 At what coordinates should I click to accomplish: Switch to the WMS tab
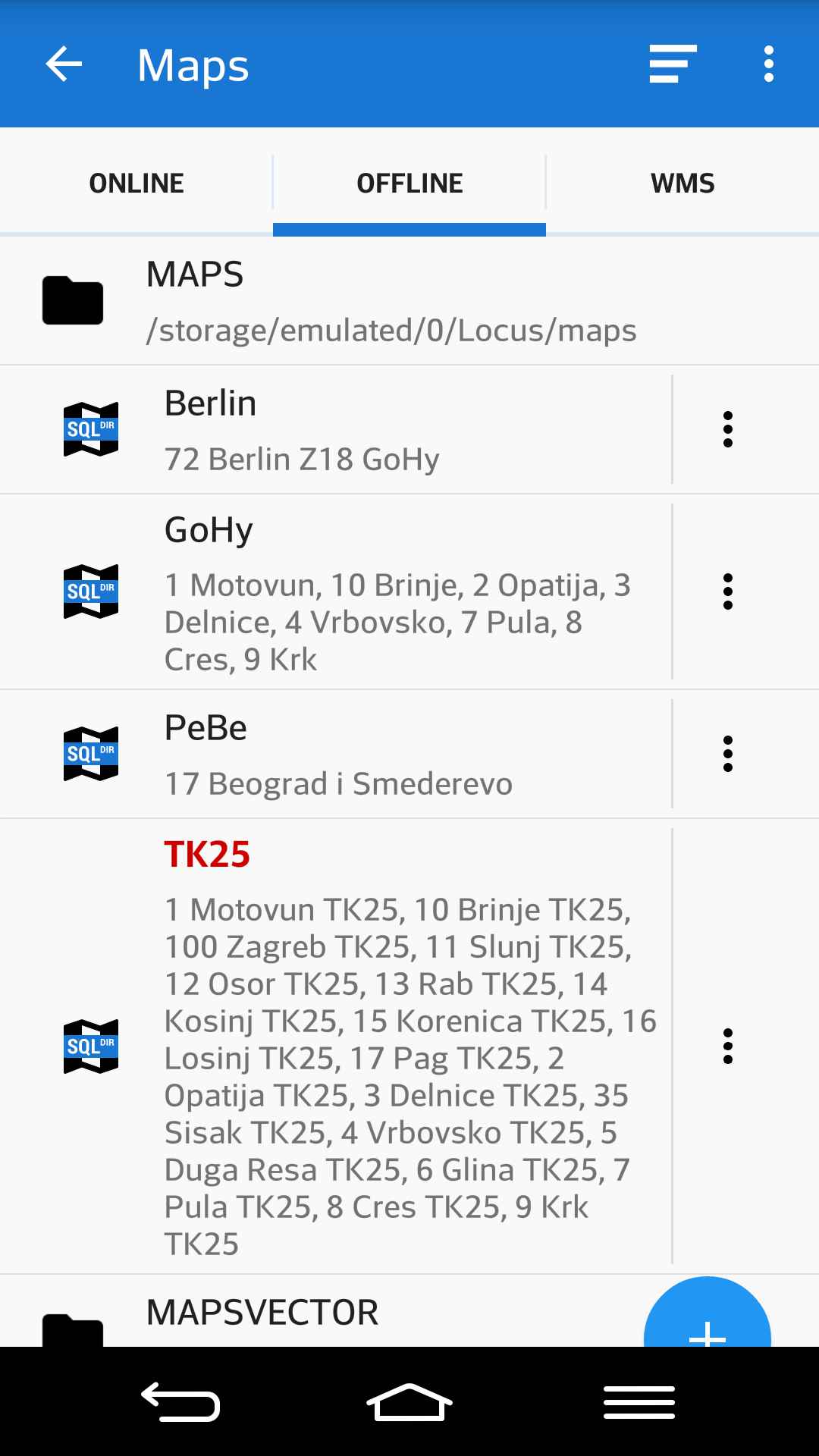click(682, 183)
